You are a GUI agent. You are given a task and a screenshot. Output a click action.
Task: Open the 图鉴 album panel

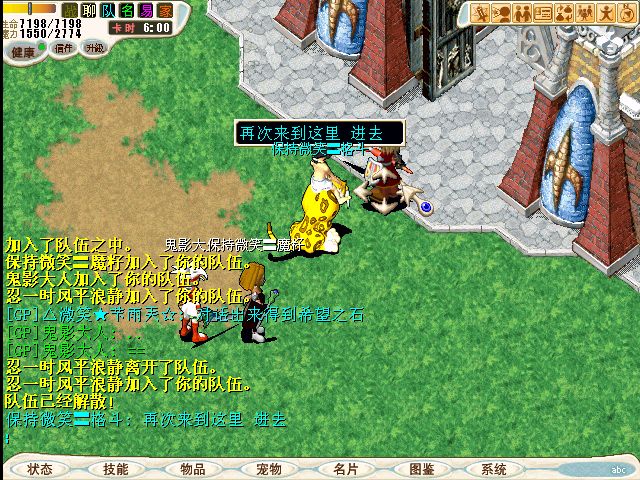[421, 468]
